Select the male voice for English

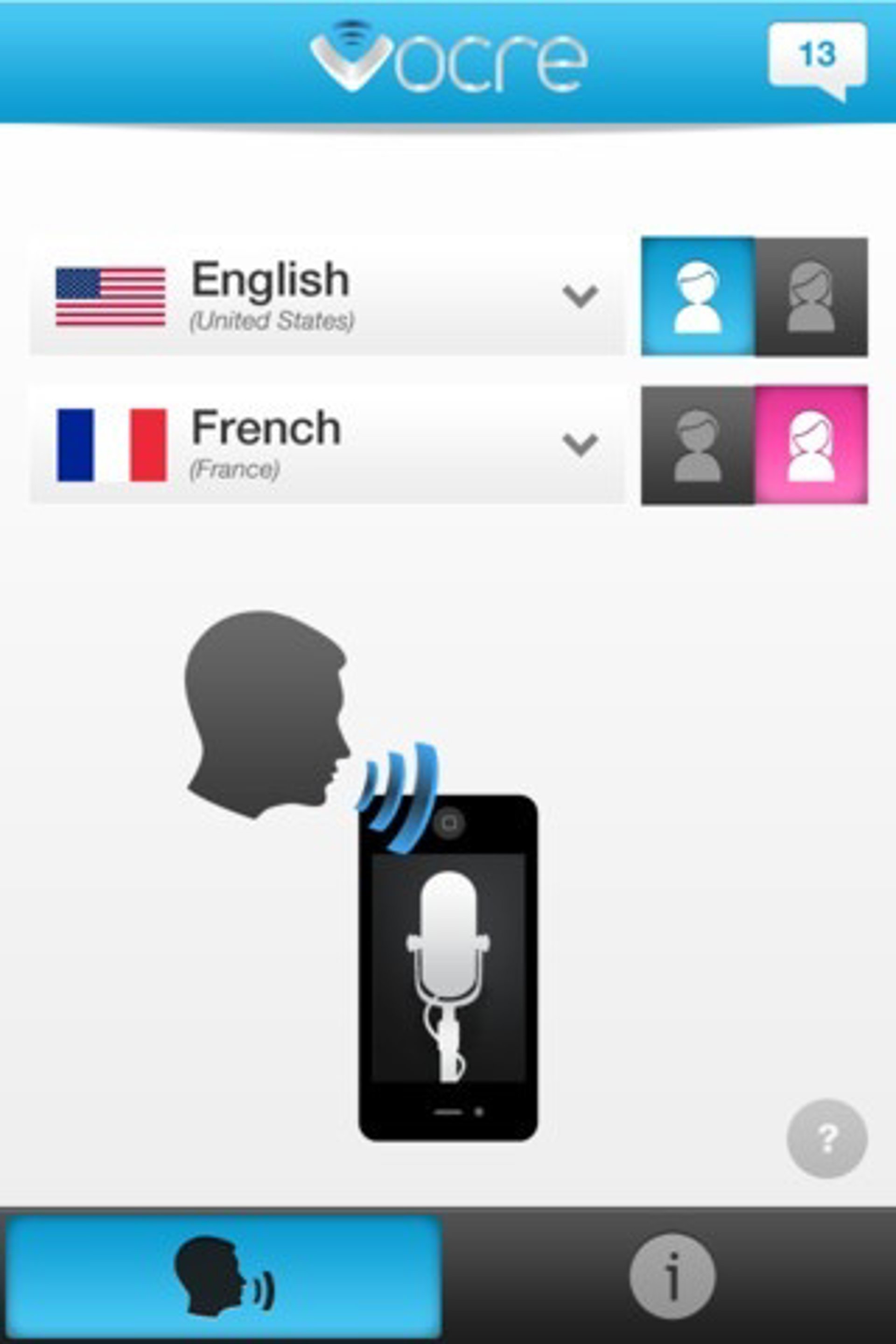coord(698,297)
